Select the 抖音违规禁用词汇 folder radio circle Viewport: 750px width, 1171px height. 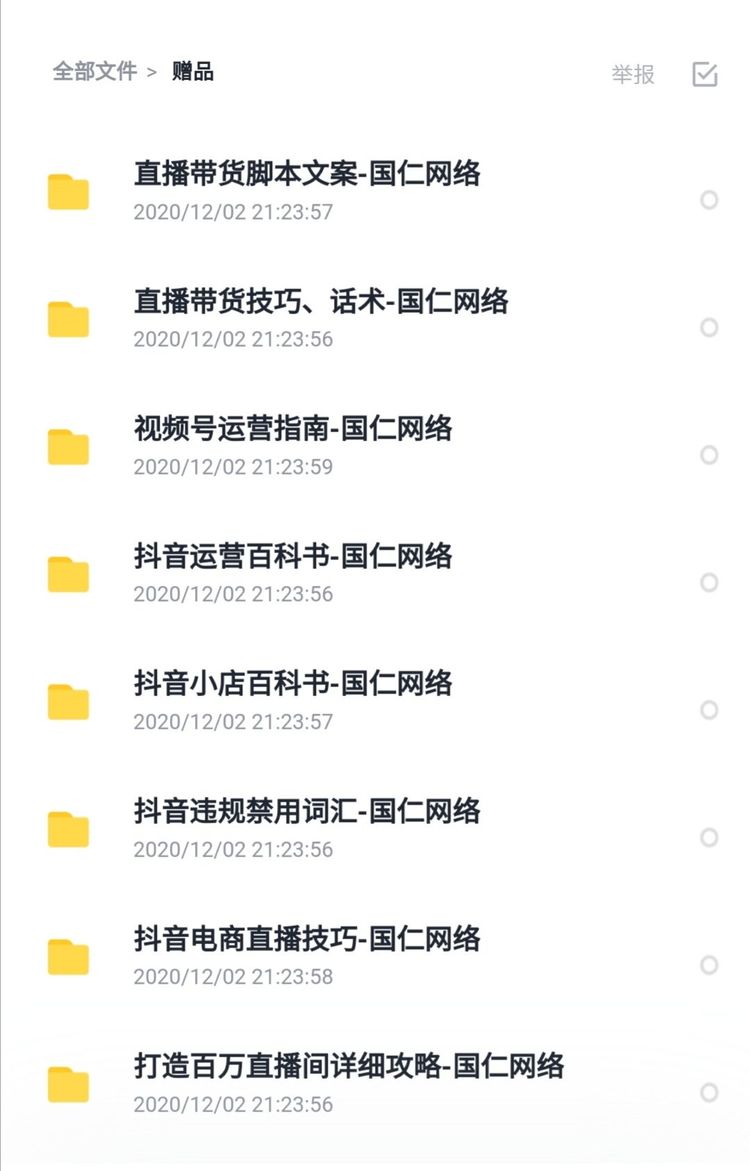pos(709,838)
